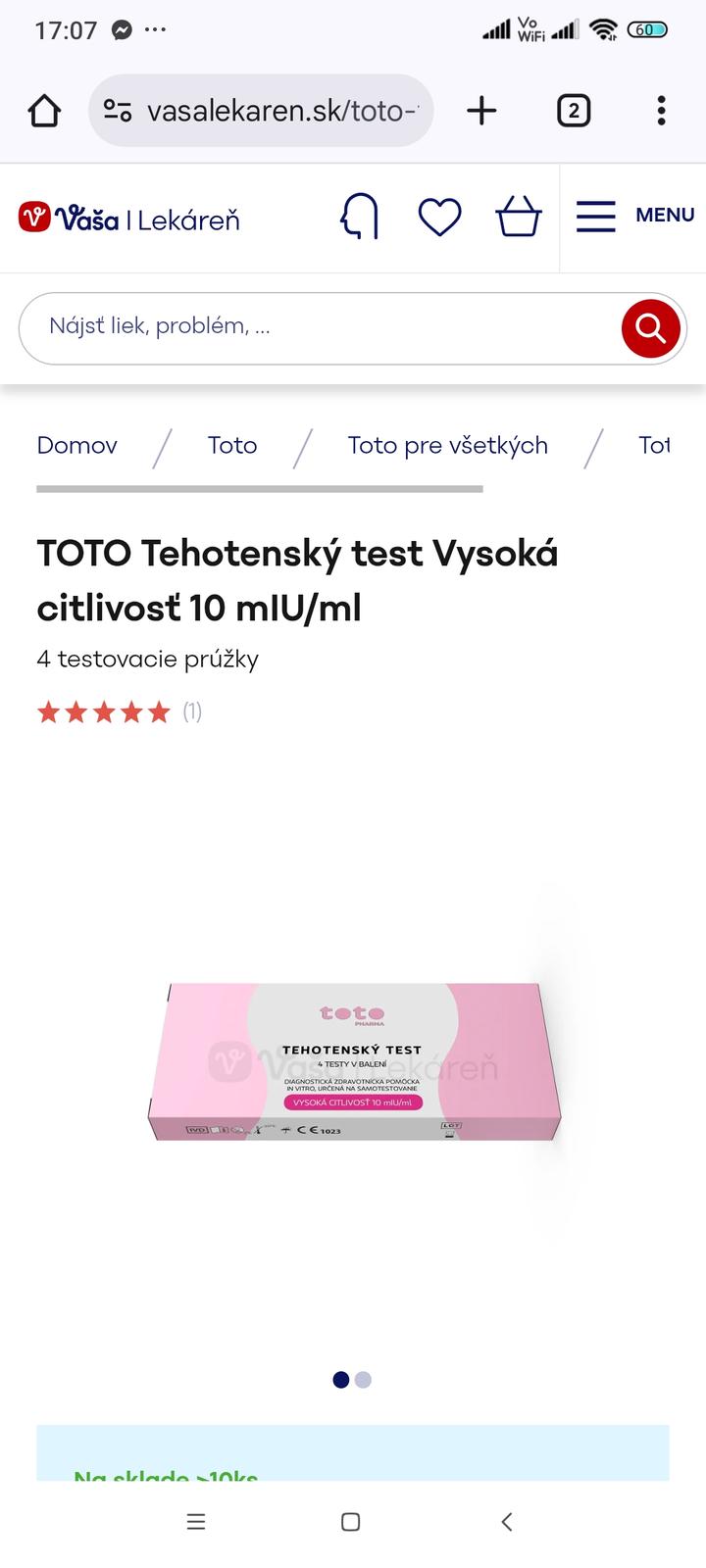Enlarge the pregnancy test product image
The width and height of the screenshot is (706, 1568).
coord(353,1061)
